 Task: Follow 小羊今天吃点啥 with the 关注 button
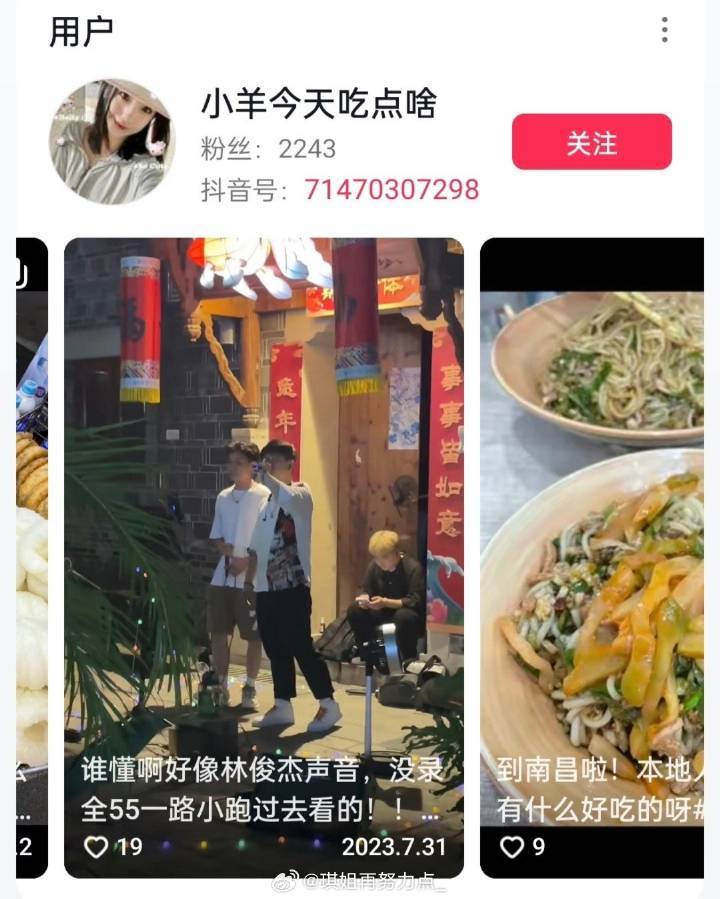point(591,142)
